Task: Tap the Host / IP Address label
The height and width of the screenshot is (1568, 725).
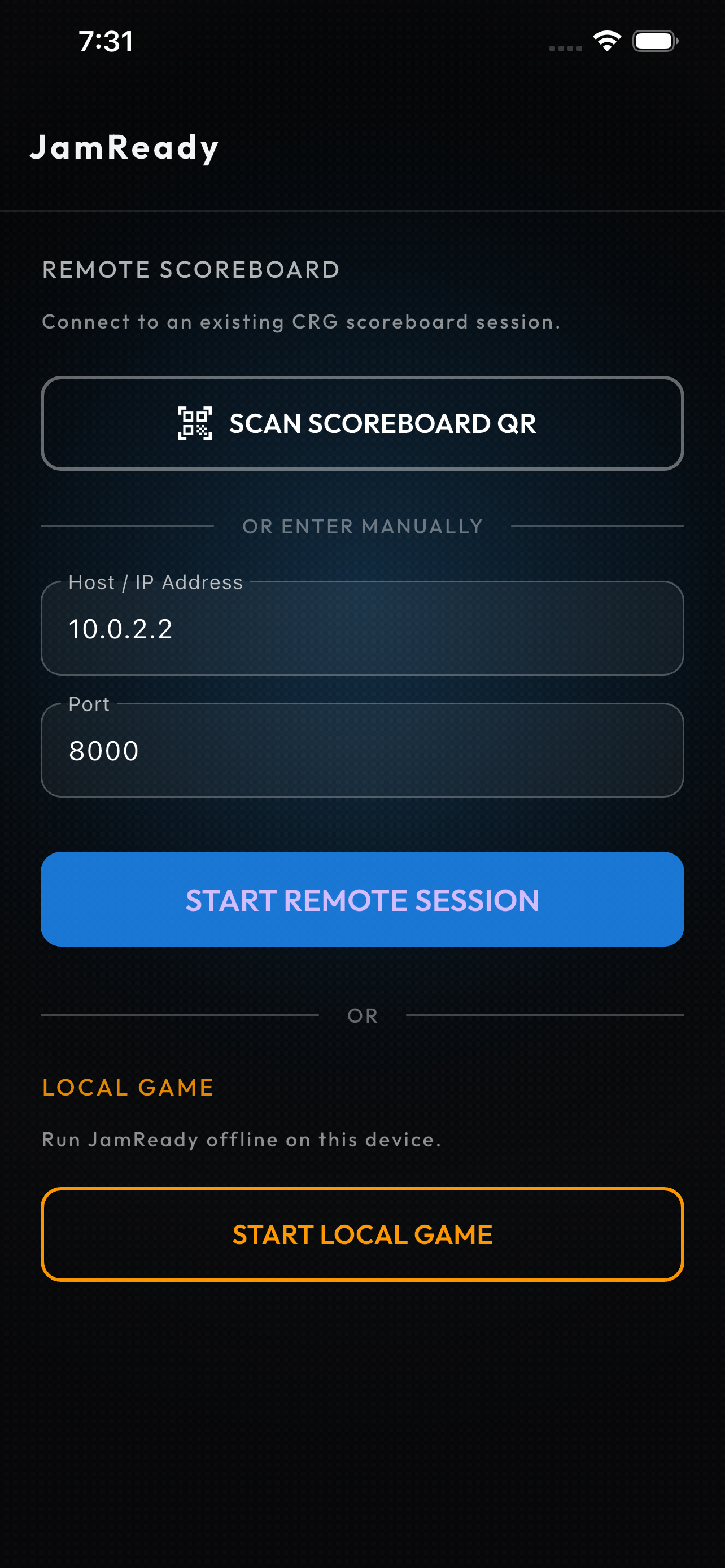Action: click(x=156, y=582)
